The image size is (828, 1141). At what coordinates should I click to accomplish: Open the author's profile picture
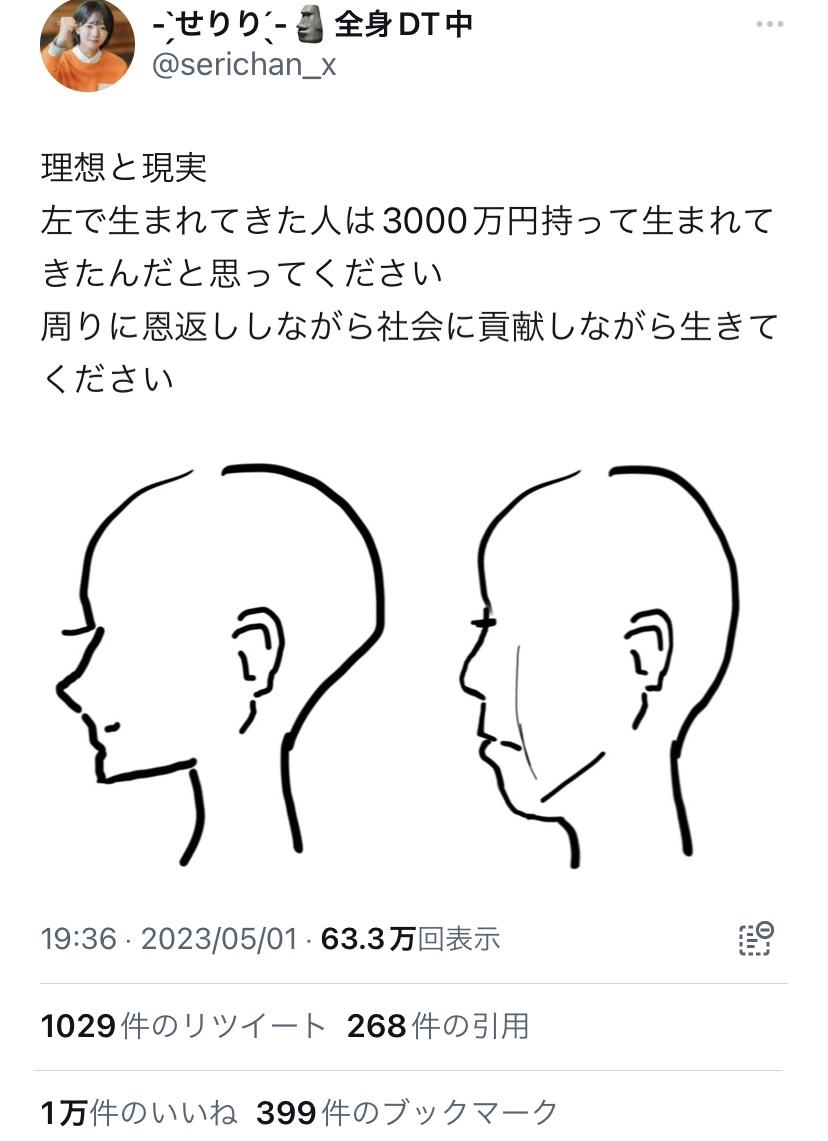87,44
